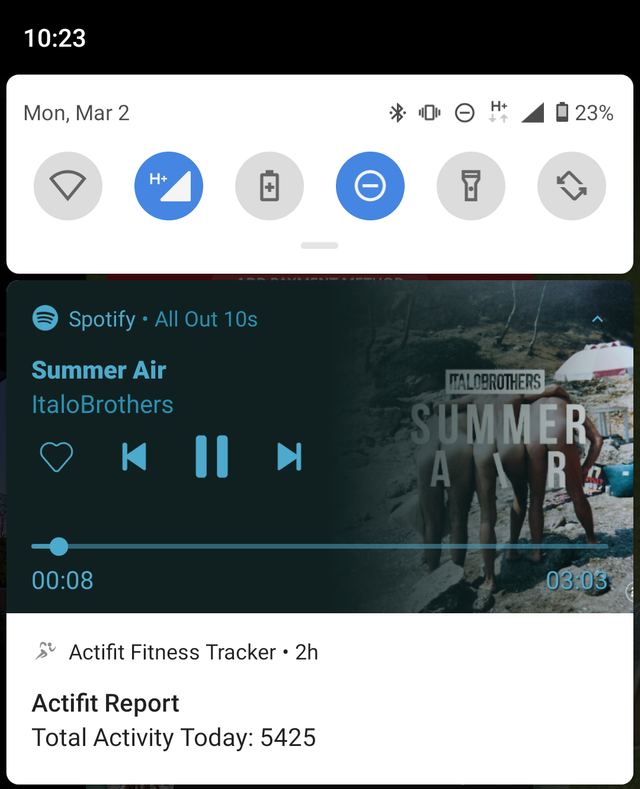Turn on the Wi-Fi quick setting
The width and height of the screenshot is (640, 789).
(x=68, y=186)
